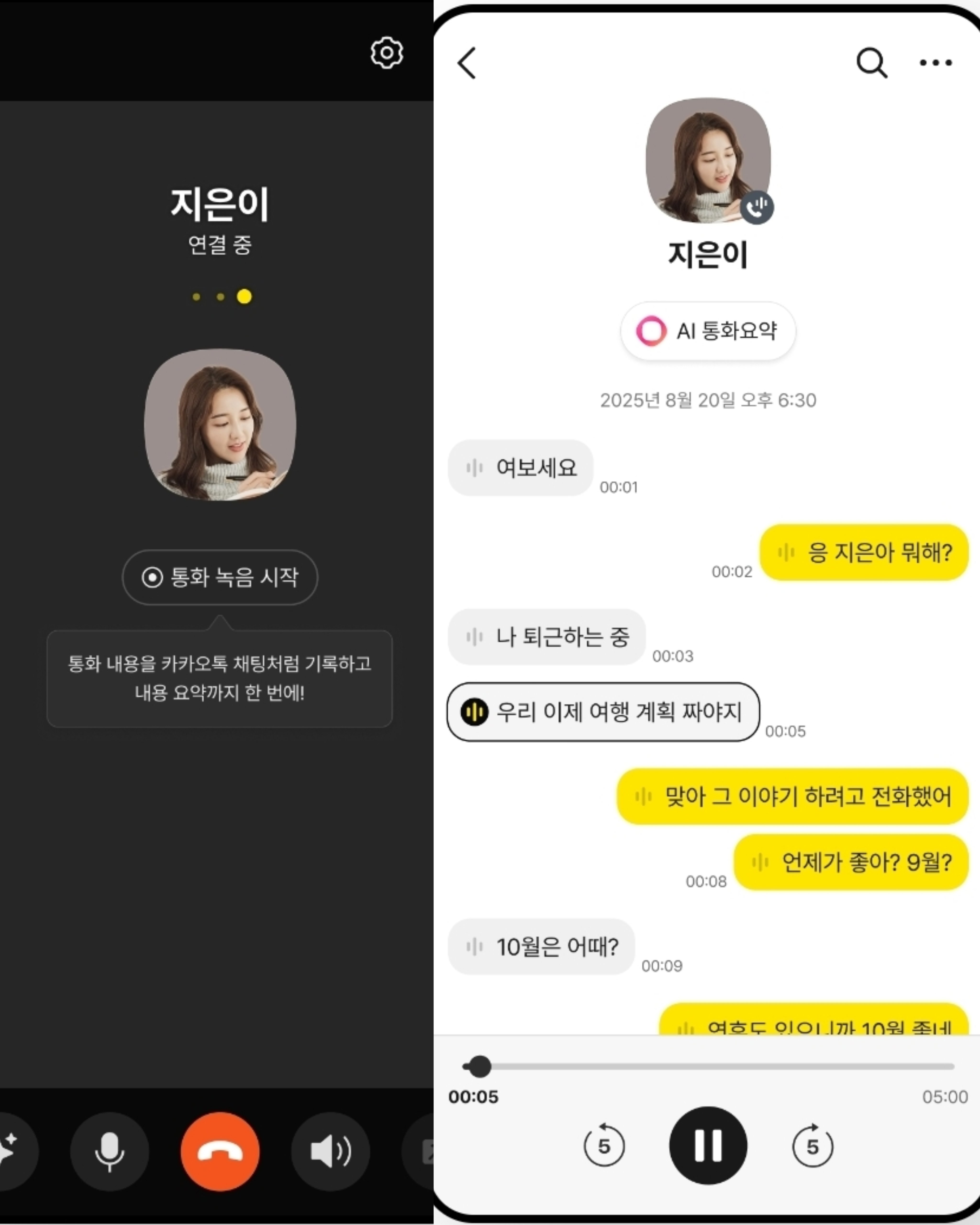Start recording with 통화 녹음 시작

(220, 577)
